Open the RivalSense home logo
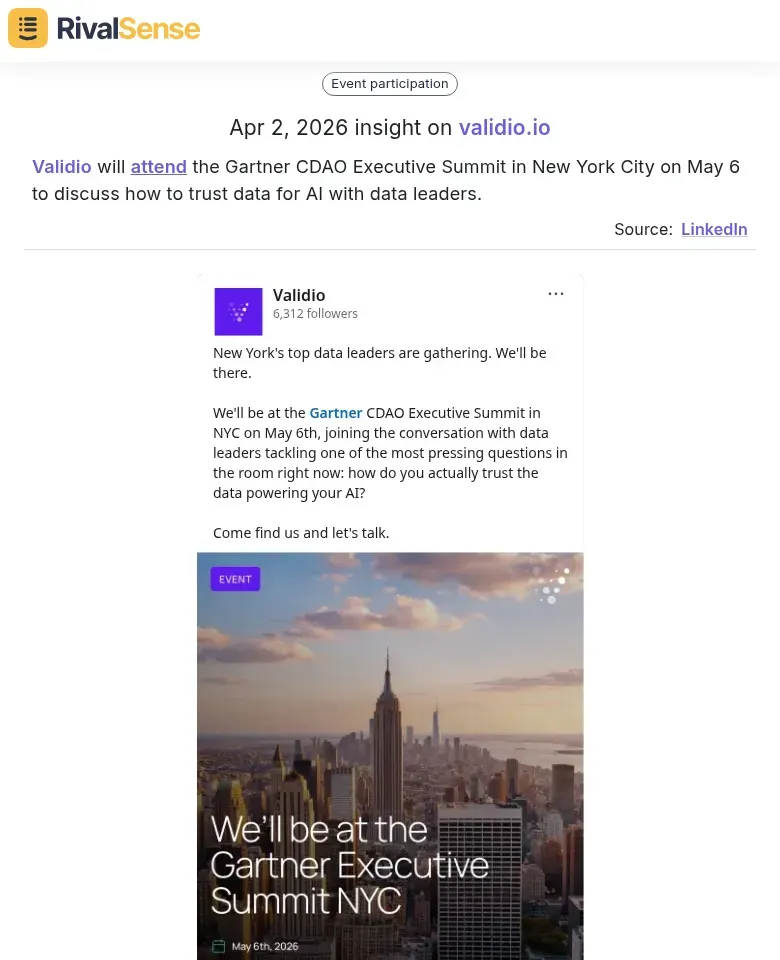The image size is (780, 960). tap(104, 28)
